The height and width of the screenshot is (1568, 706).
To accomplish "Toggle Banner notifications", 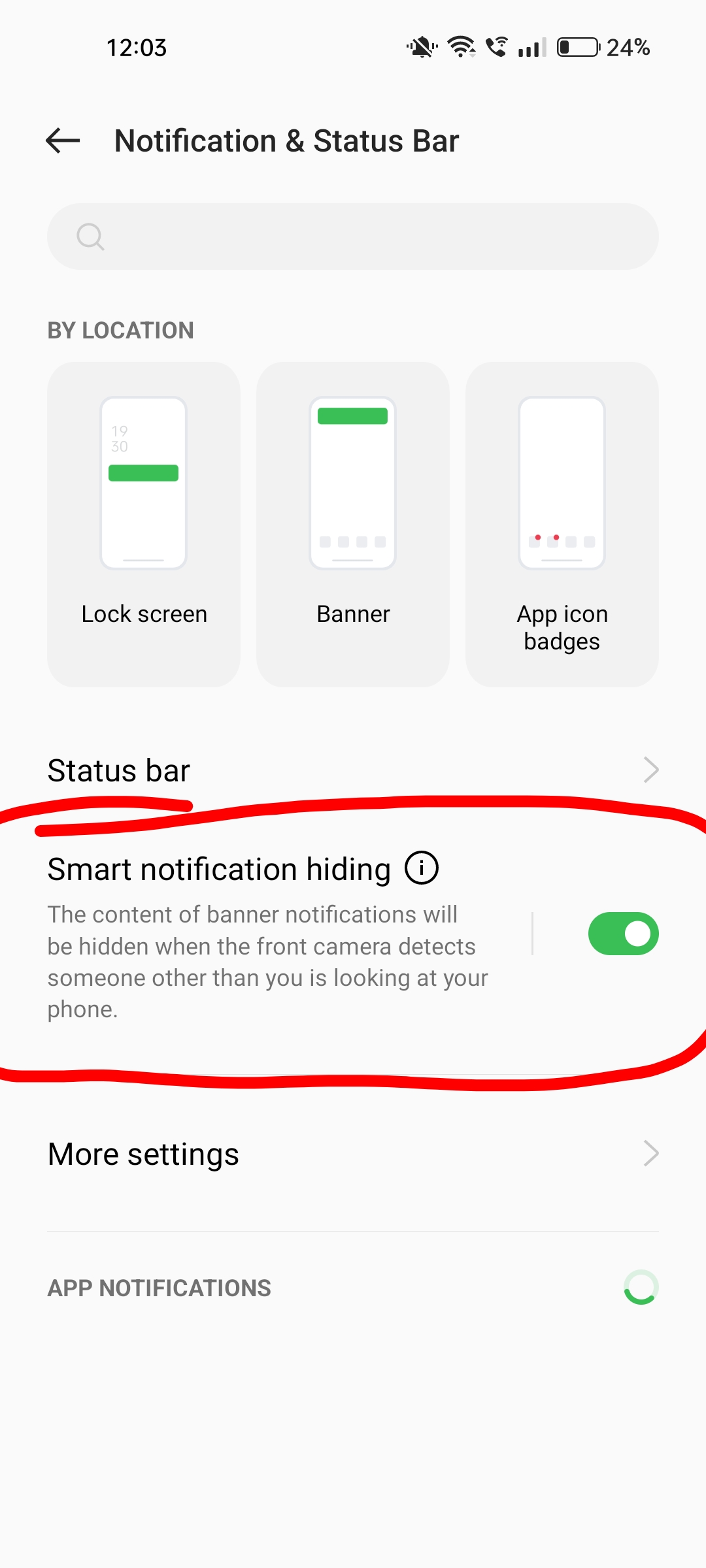I will click(352, 523).
